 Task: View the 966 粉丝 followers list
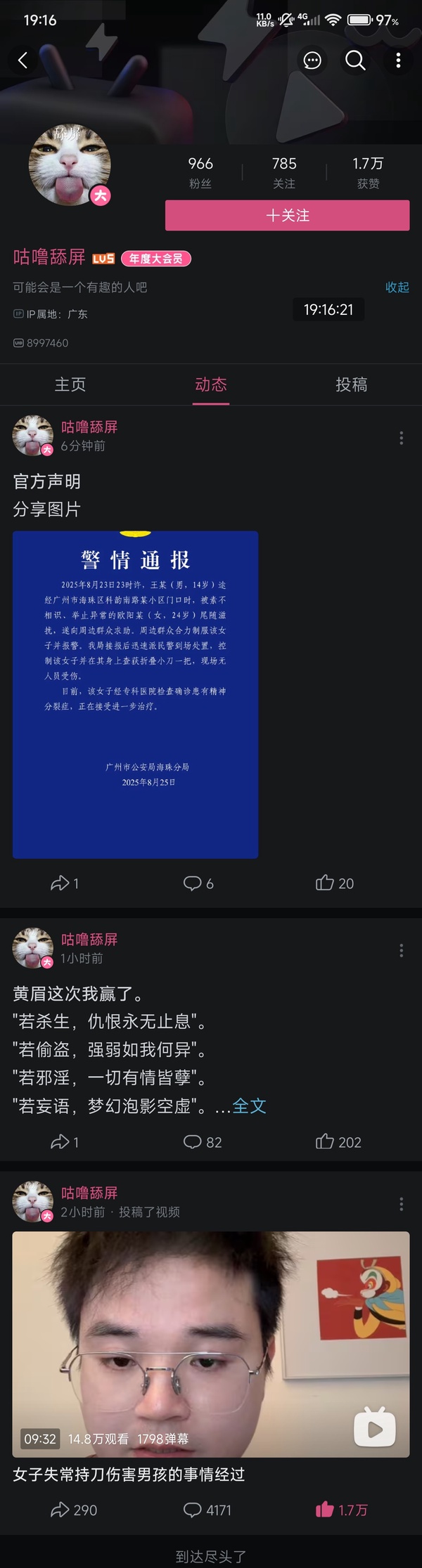point(200,172)
